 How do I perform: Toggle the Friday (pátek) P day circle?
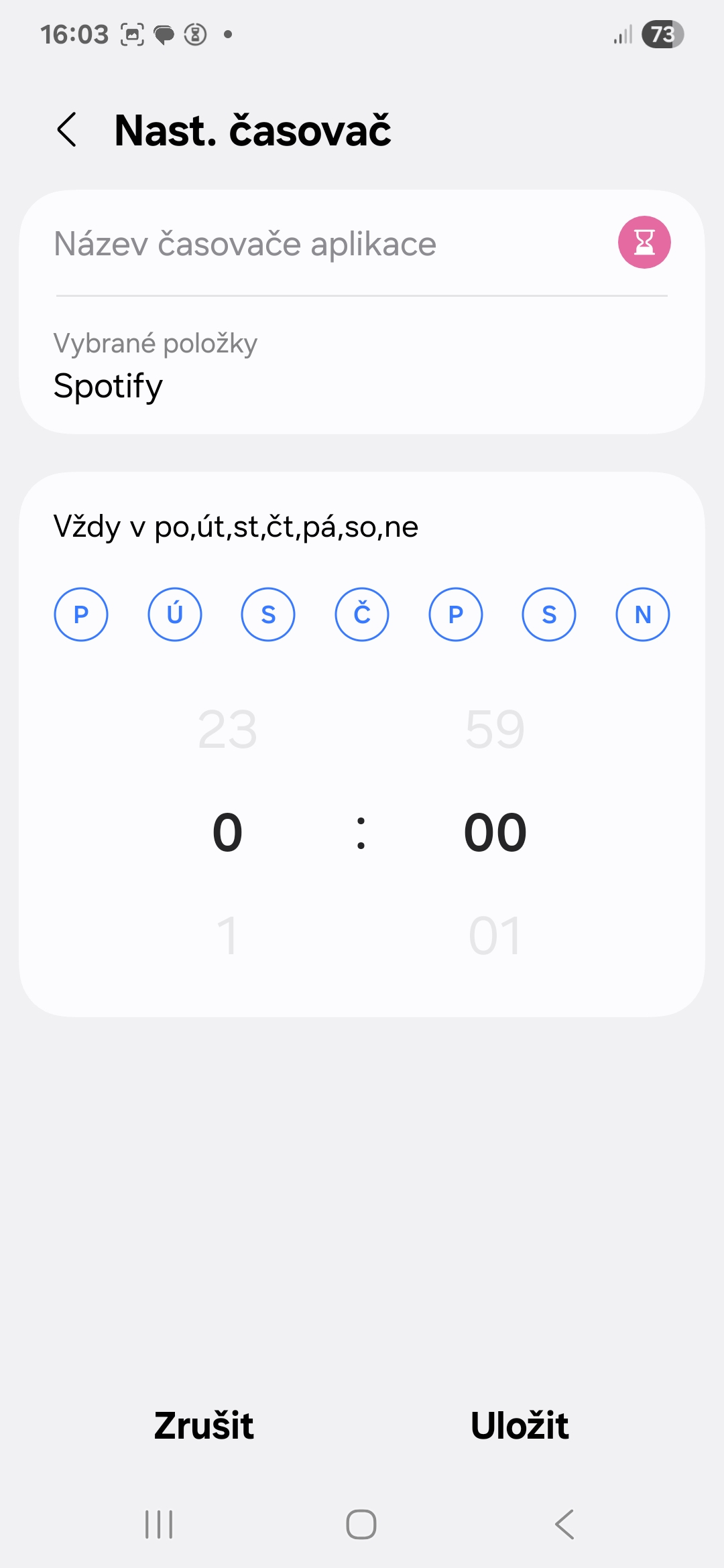point(456,614)
